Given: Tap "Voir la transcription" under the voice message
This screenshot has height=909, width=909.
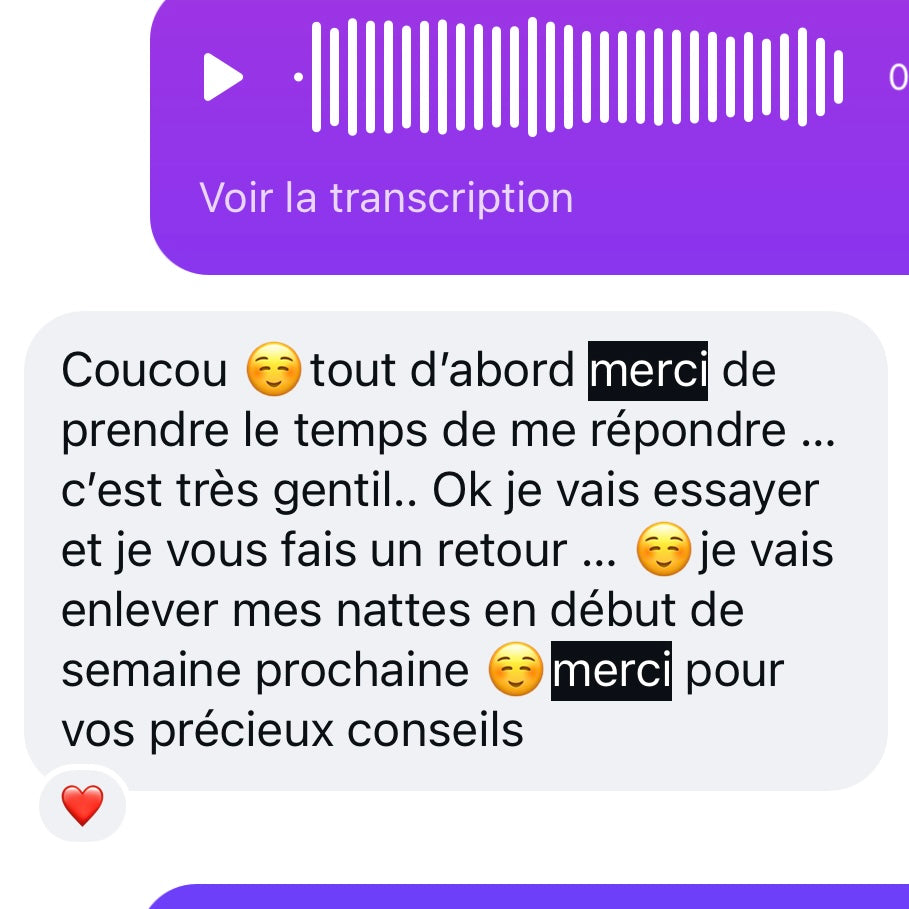Looking at the screenshot, I should click(x=386, y=198).
